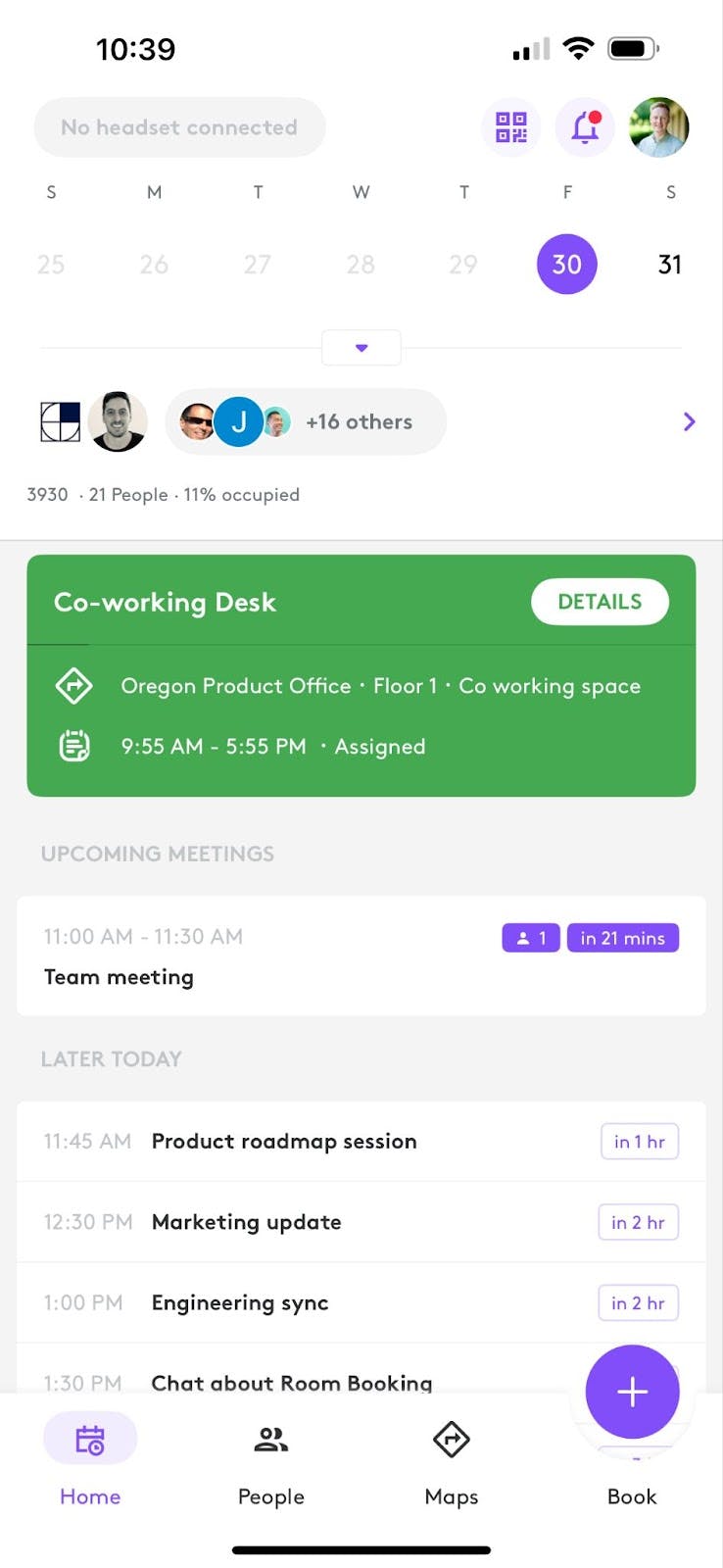Open the notifications bell
Viewport: 723px width, 1568px height.
click(x=585, y=127)
